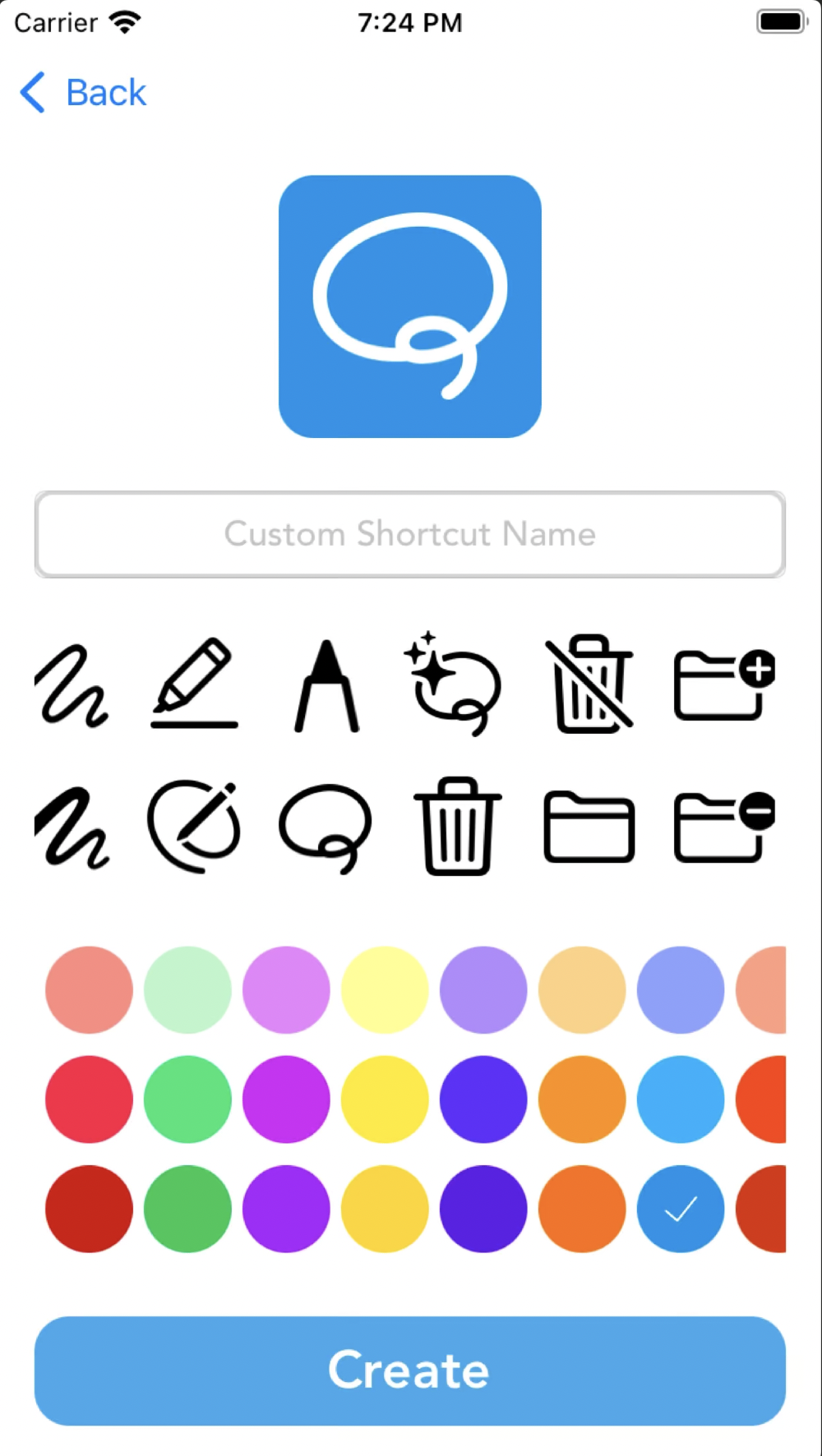
Task: Choose the bright yellow color swatch
Action: (x=385, y=1099)
